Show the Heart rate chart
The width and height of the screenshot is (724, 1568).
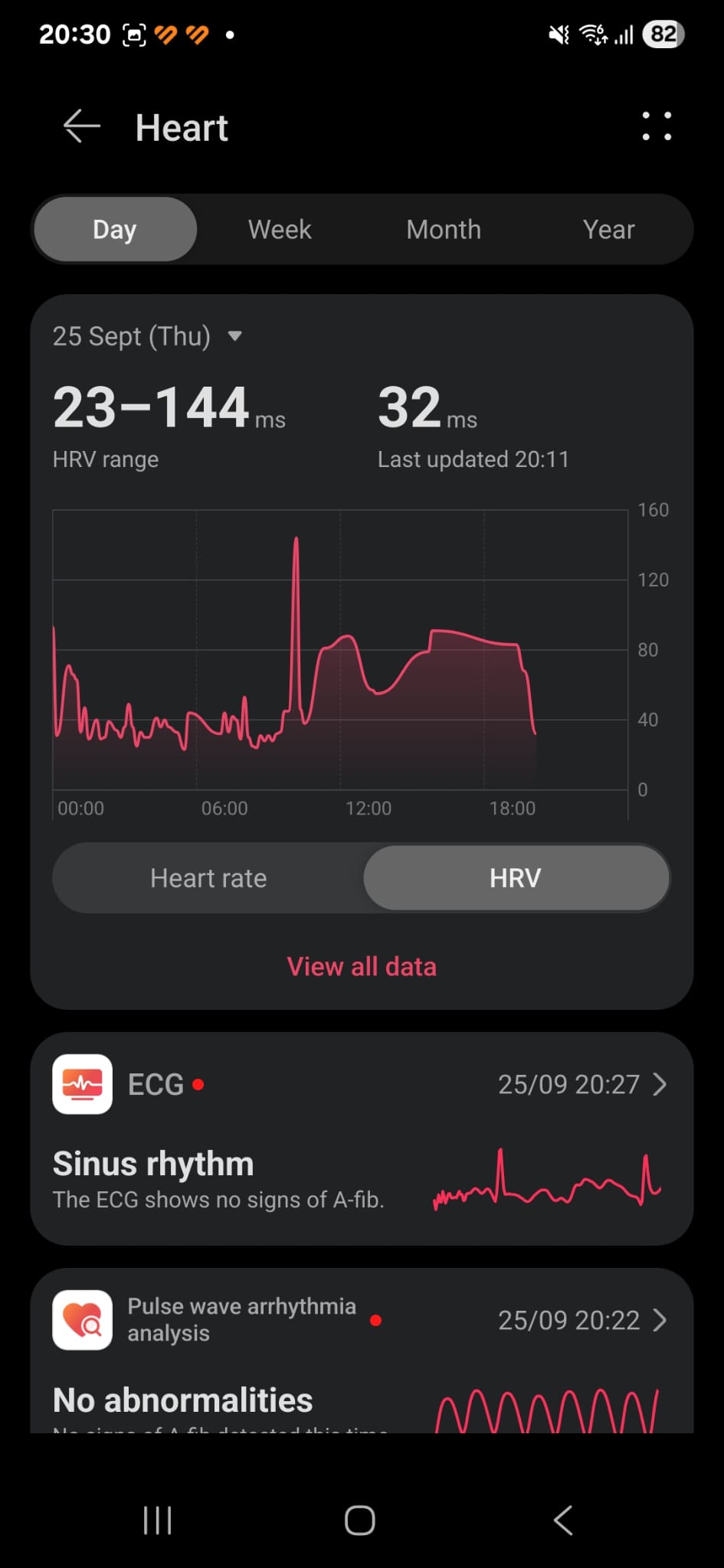pyautogui.click(x=208, y=878)
